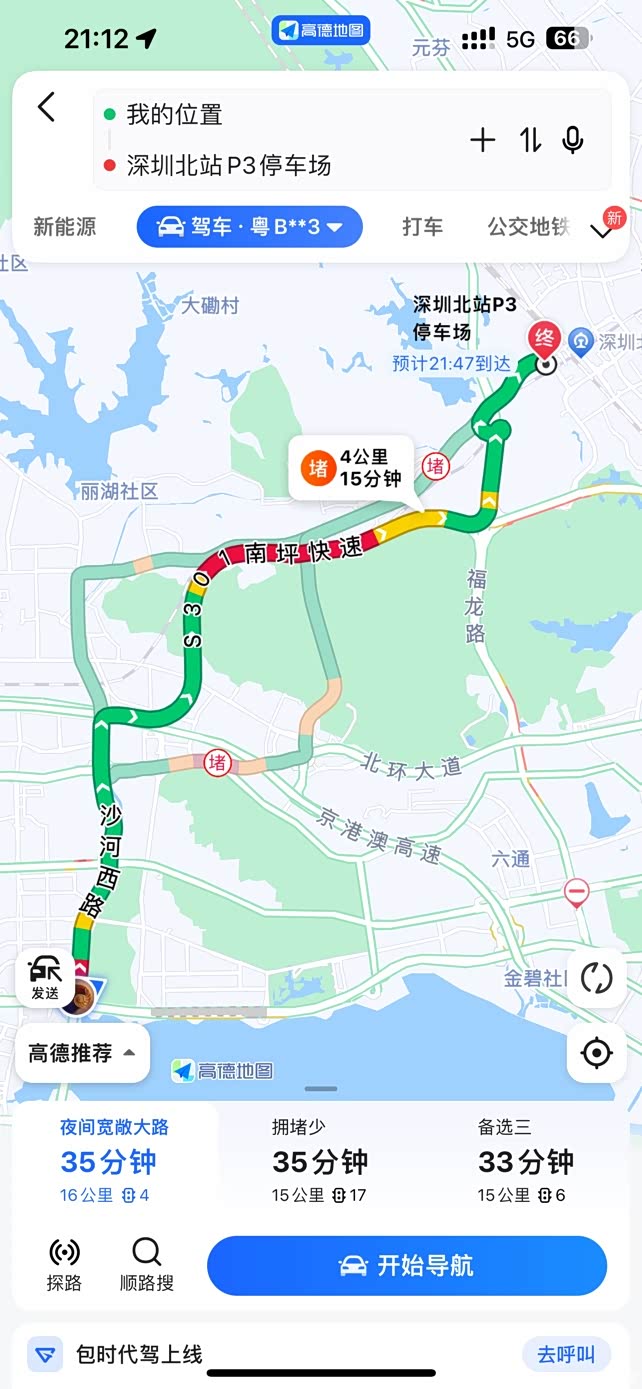This screenshot has height=1389, width=642.
Task: Switch to the 公交地铁 tab
Action: tap(528, 227)
